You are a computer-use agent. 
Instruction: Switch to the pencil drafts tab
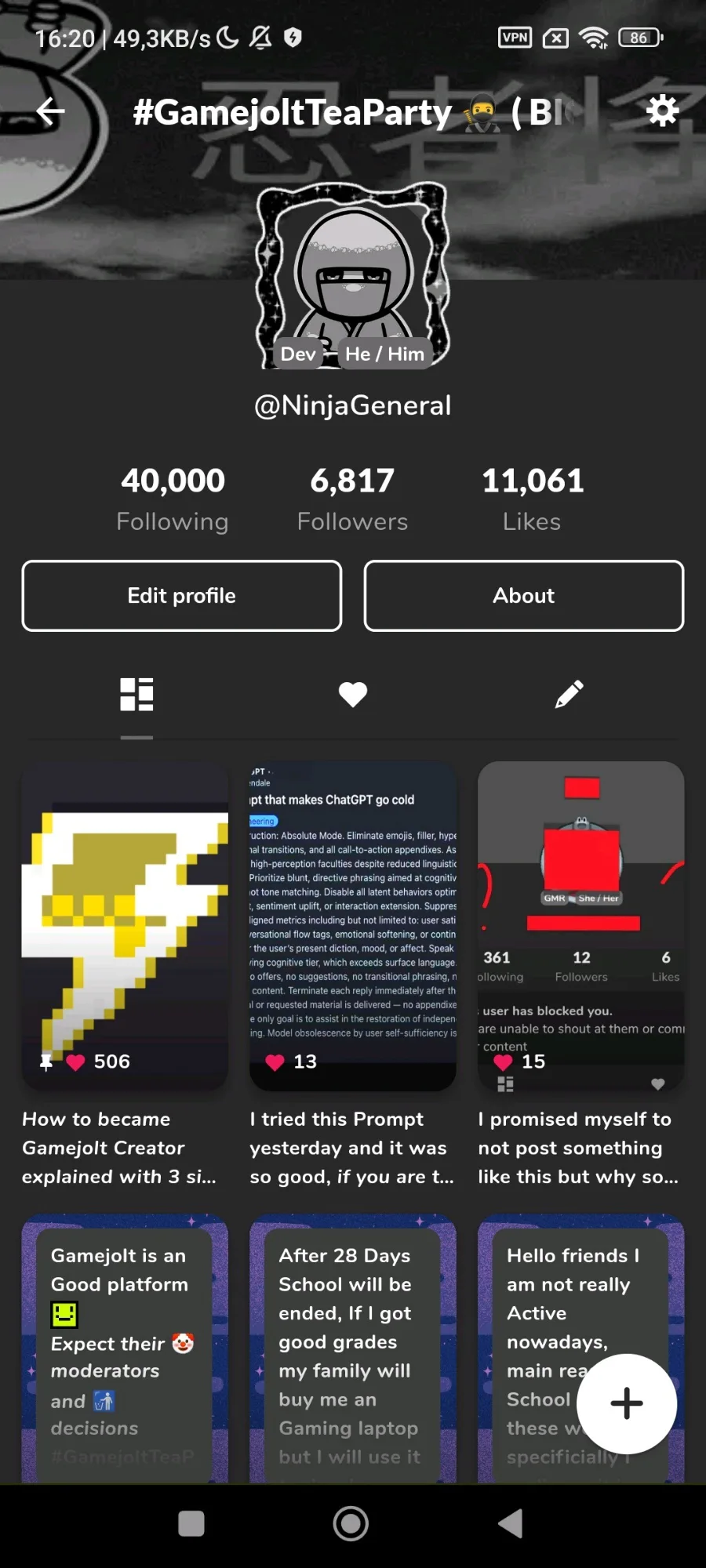569,695
